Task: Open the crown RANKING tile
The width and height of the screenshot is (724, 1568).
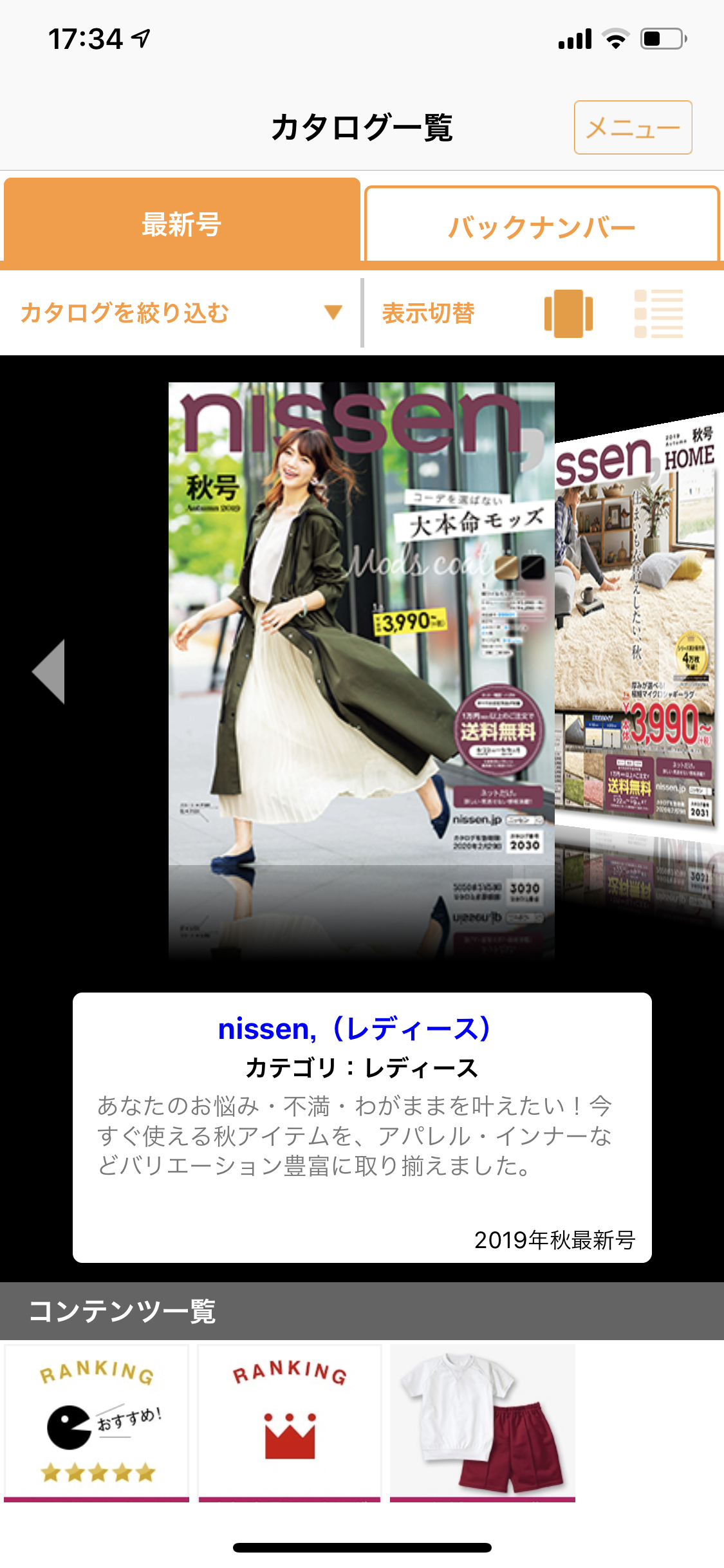Action: (290, 1422)
